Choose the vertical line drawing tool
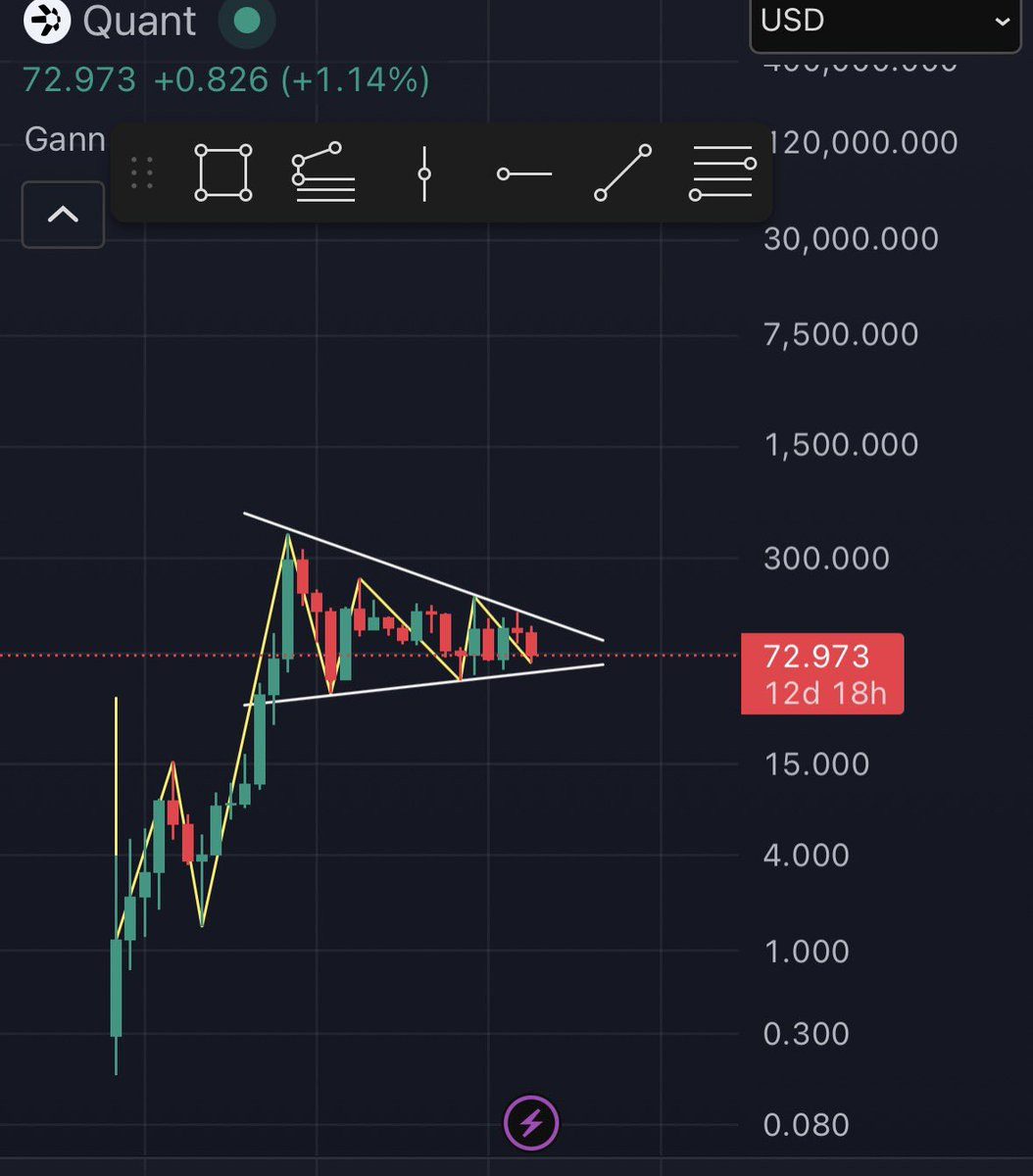The height and width of the screenshot is (1176, 1033). click(424, 173)
